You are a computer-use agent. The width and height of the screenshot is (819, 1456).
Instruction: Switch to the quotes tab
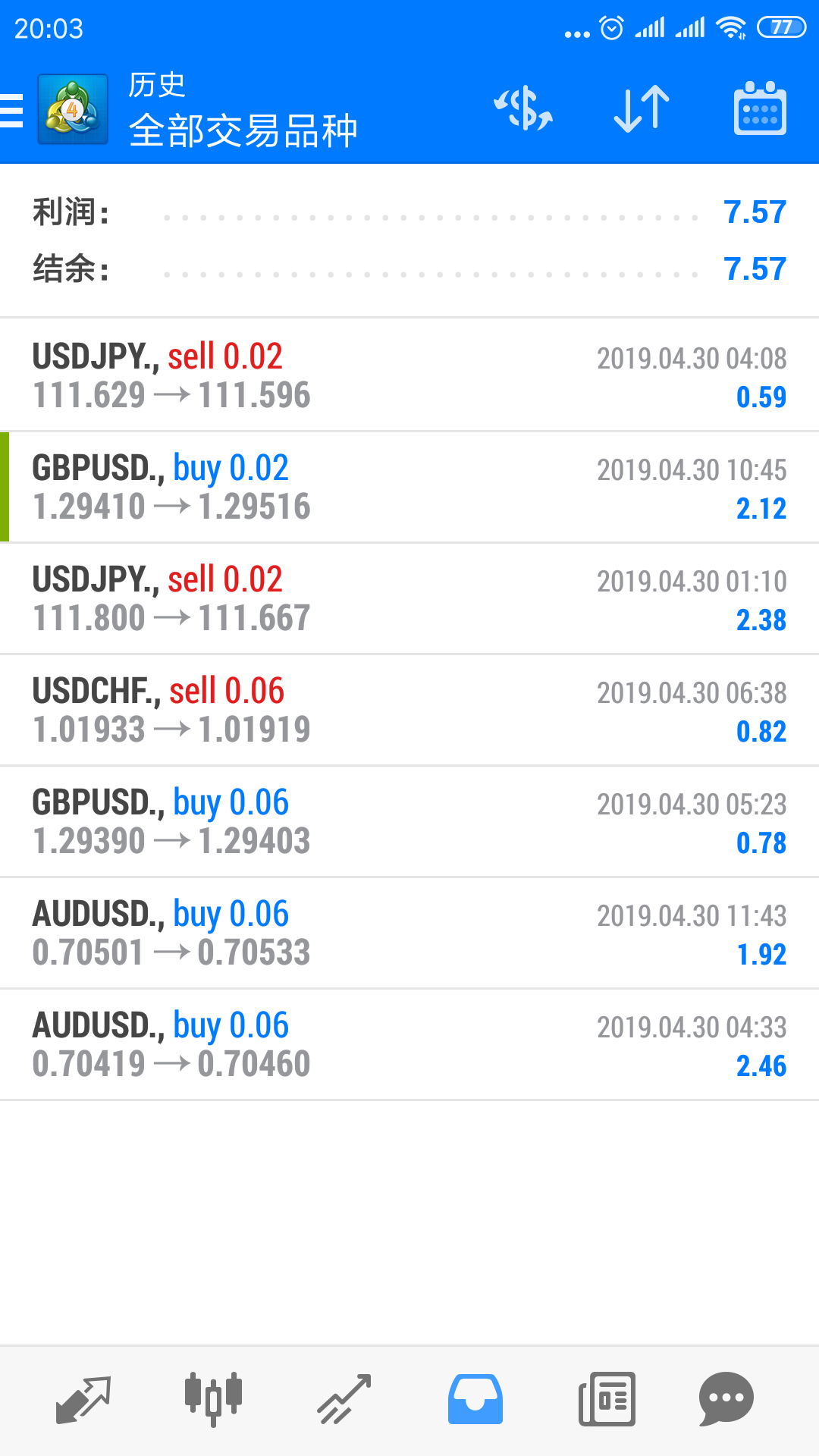(83, 1399)
